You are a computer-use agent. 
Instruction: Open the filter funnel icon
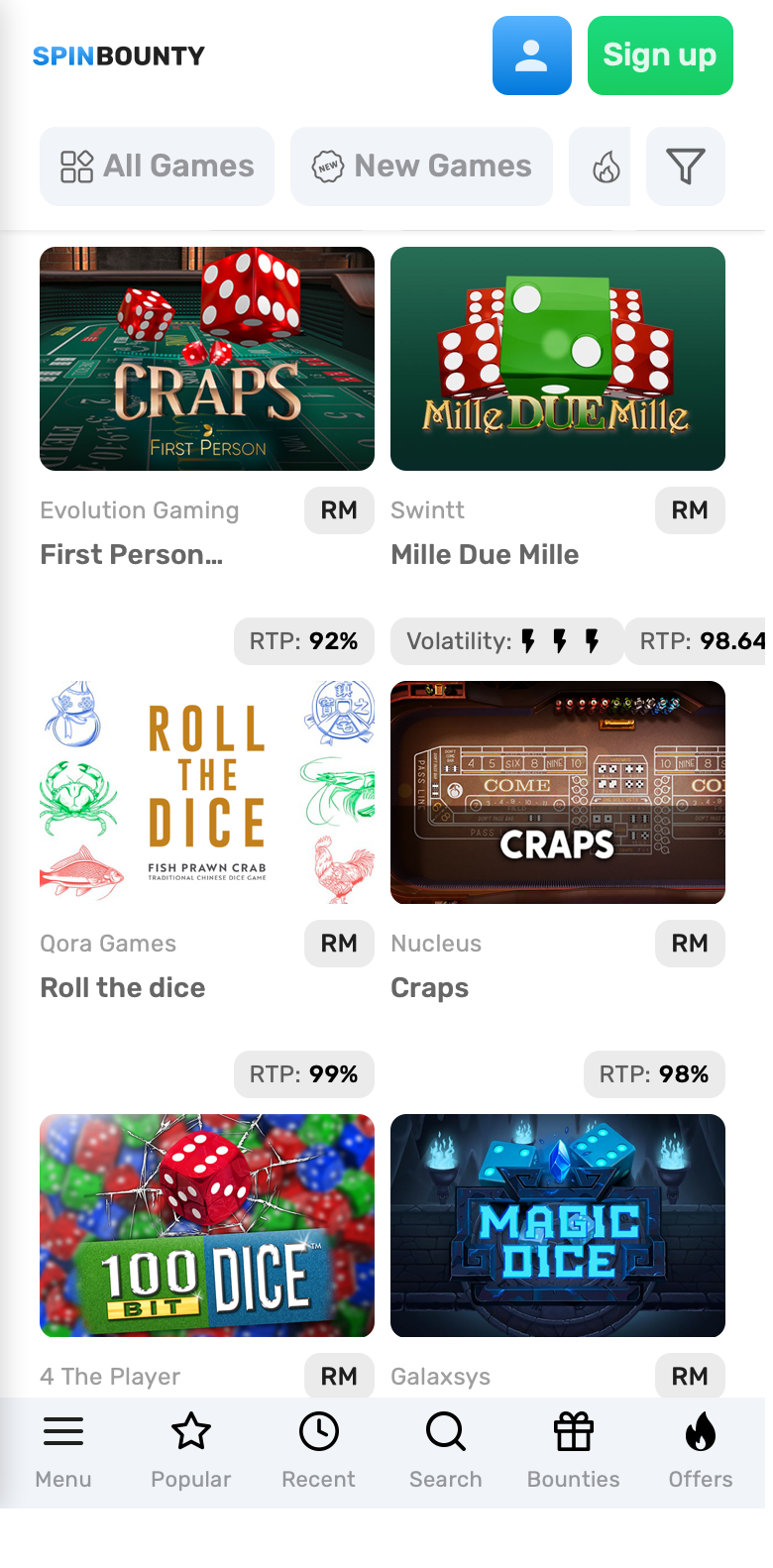(686, 167)
